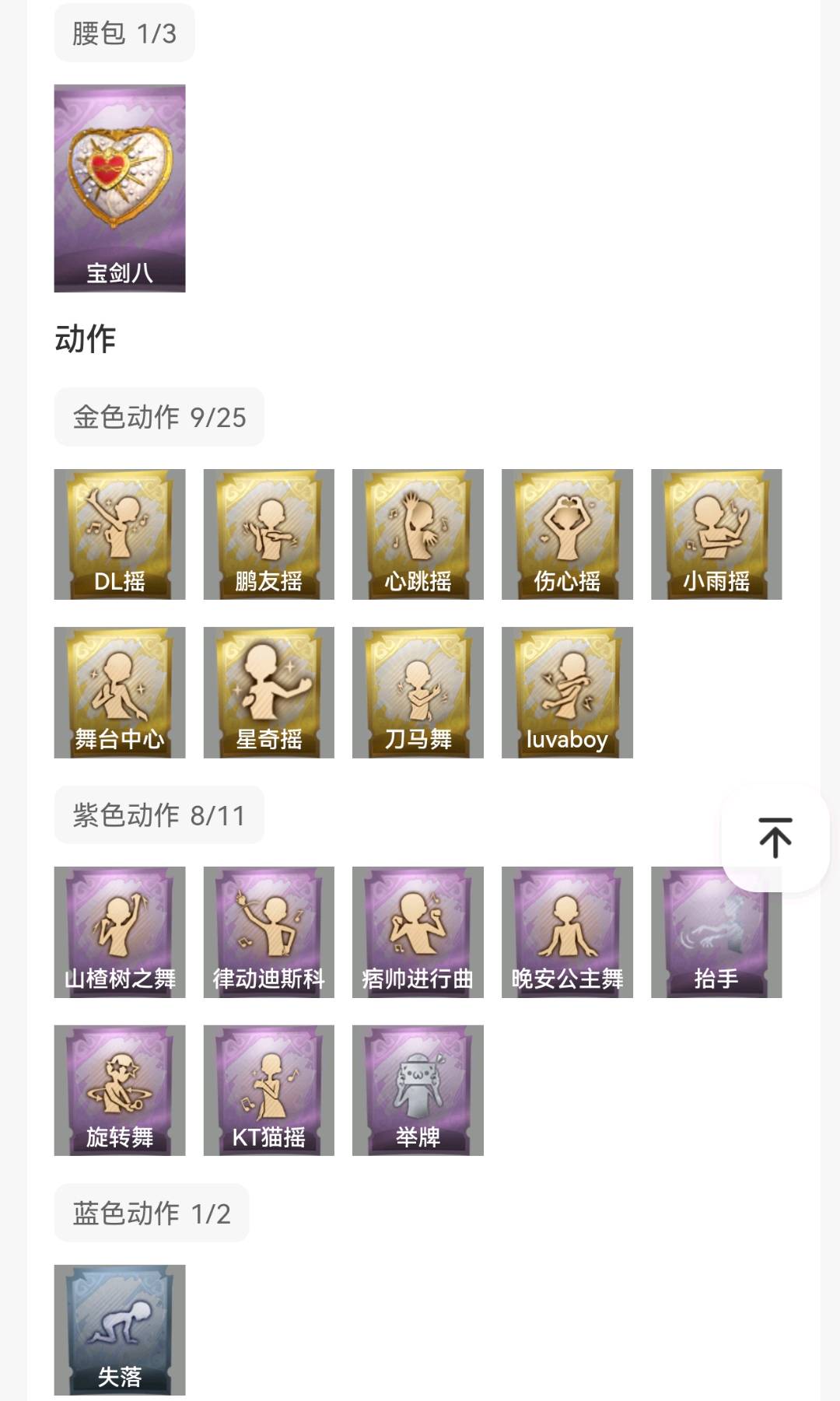Viewport: 840px width, 1401px height.
Task: View the 心跳摇 action
Action: pyautogui.click(x=418, y=534)
